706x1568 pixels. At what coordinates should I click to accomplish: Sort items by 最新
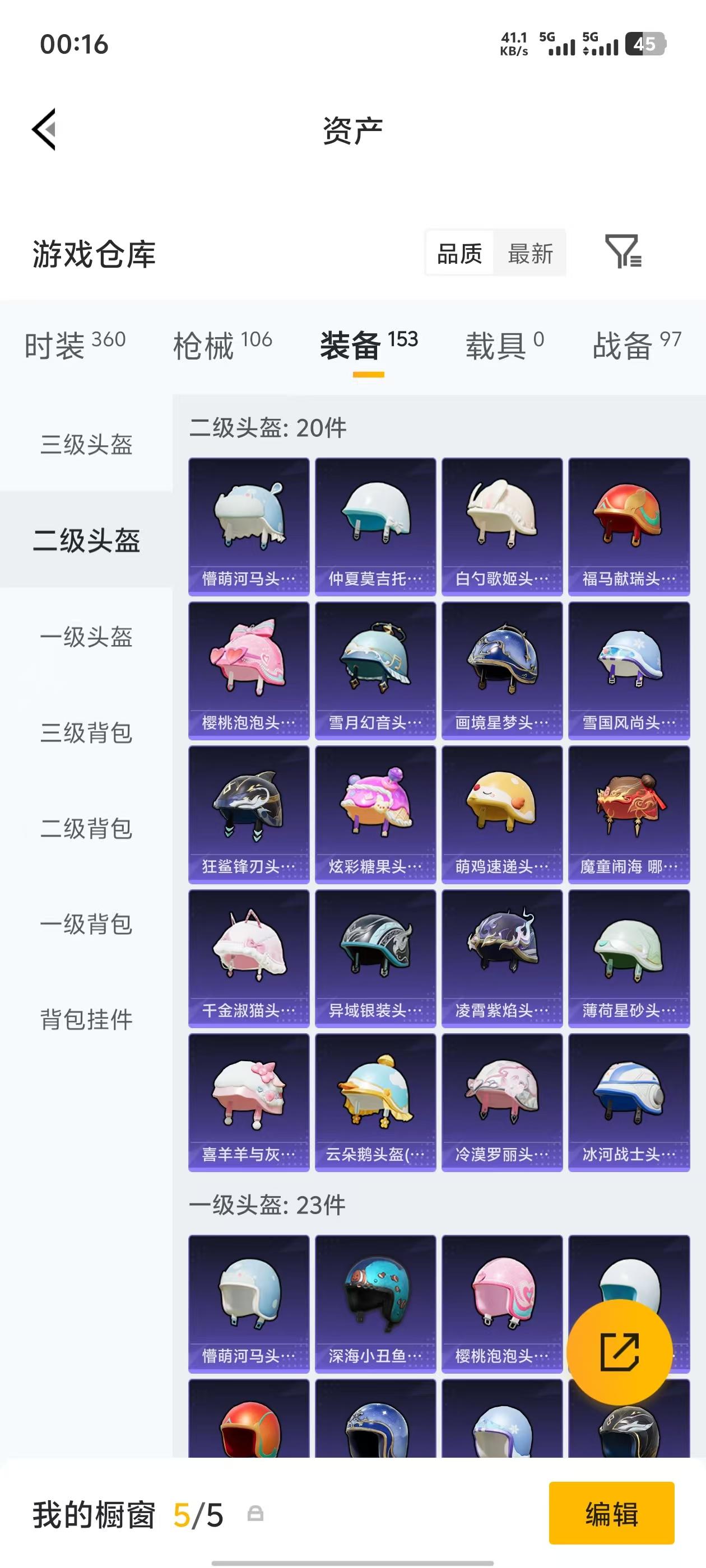[x=530, y=253]
